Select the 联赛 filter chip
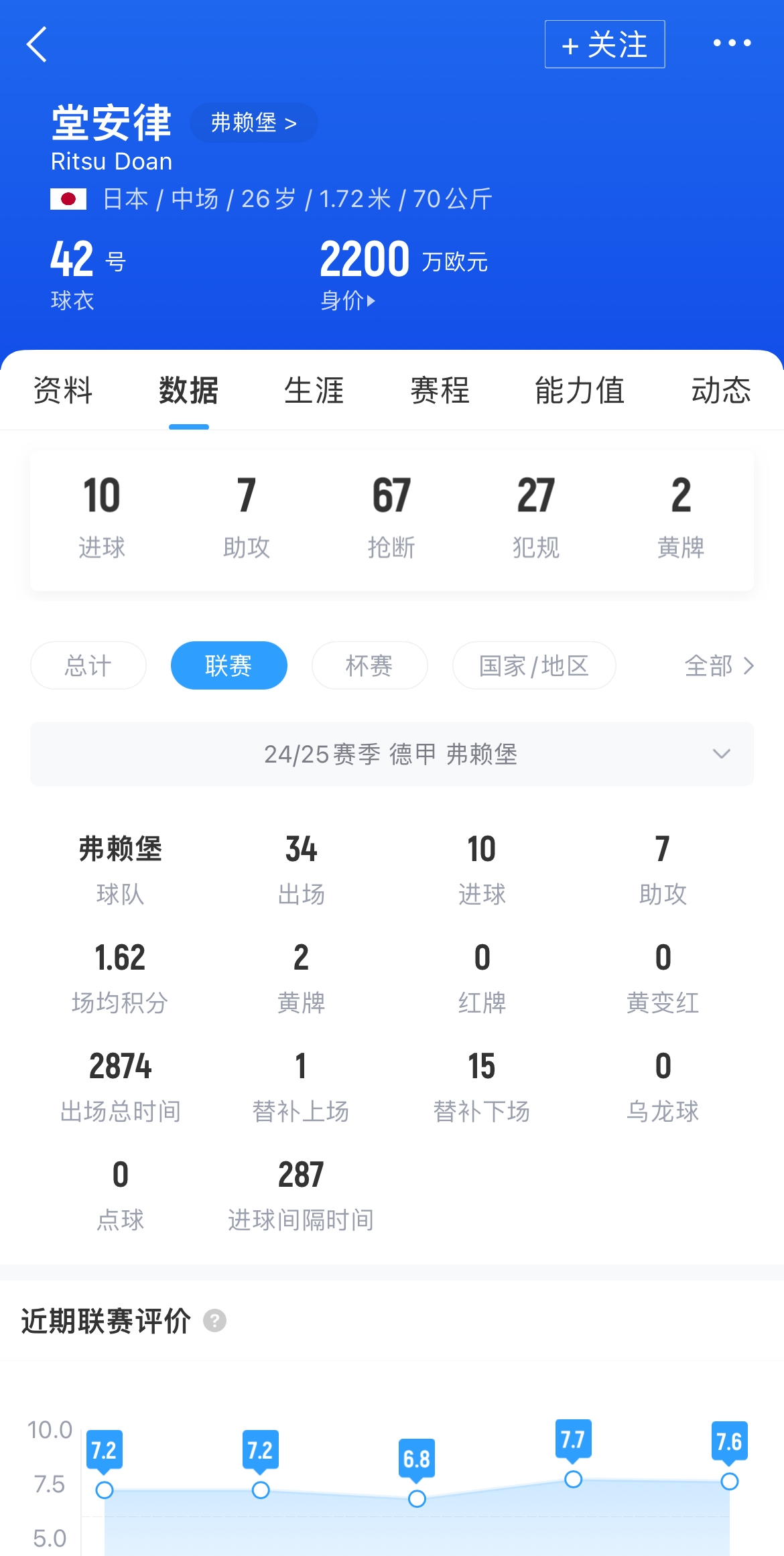Image resolution: width=784 pixels, height=1556 pixels. point(228,665)
